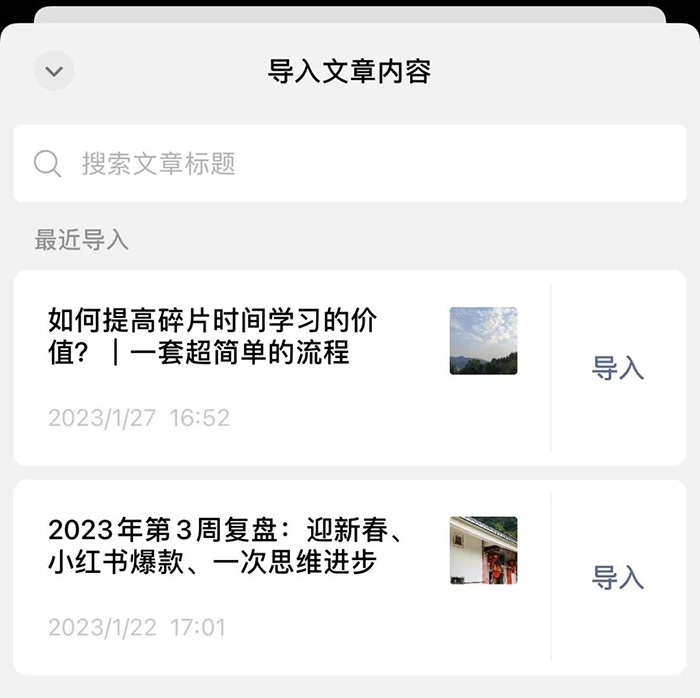Import the article 如何提高碎片时间学习的价值
Image resolution: width=700 pixels, height=698 pixels.
click(617, 368)
